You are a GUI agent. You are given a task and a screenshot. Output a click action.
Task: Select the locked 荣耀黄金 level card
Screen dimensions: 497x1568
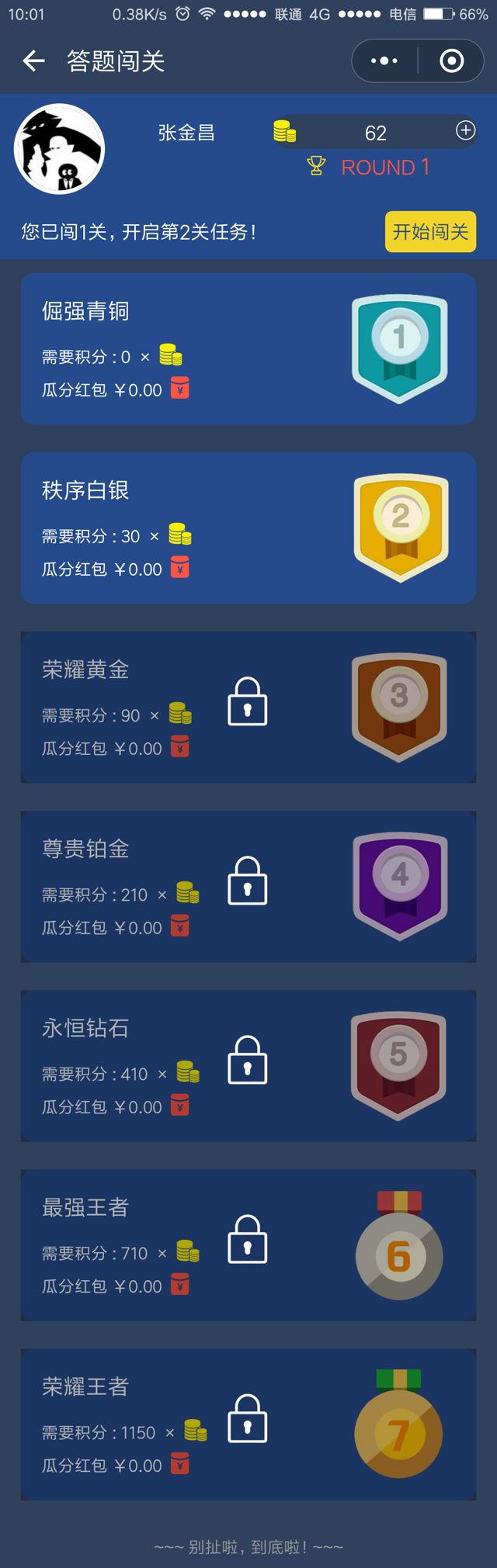tap(248, 707)
